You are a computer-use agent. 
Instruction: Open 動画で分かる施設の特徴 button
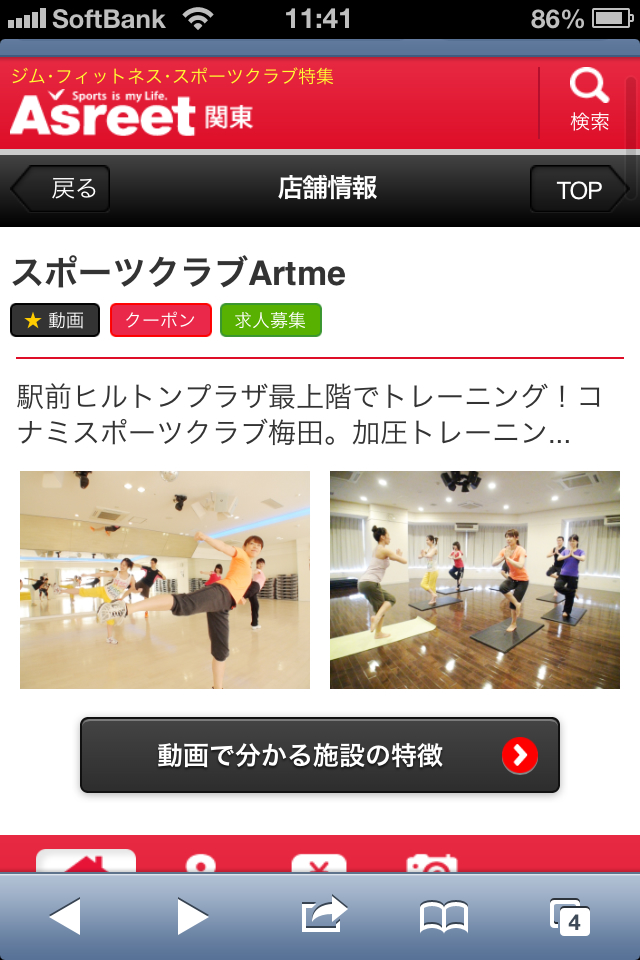pyautogui.click(x=320, y=755)
